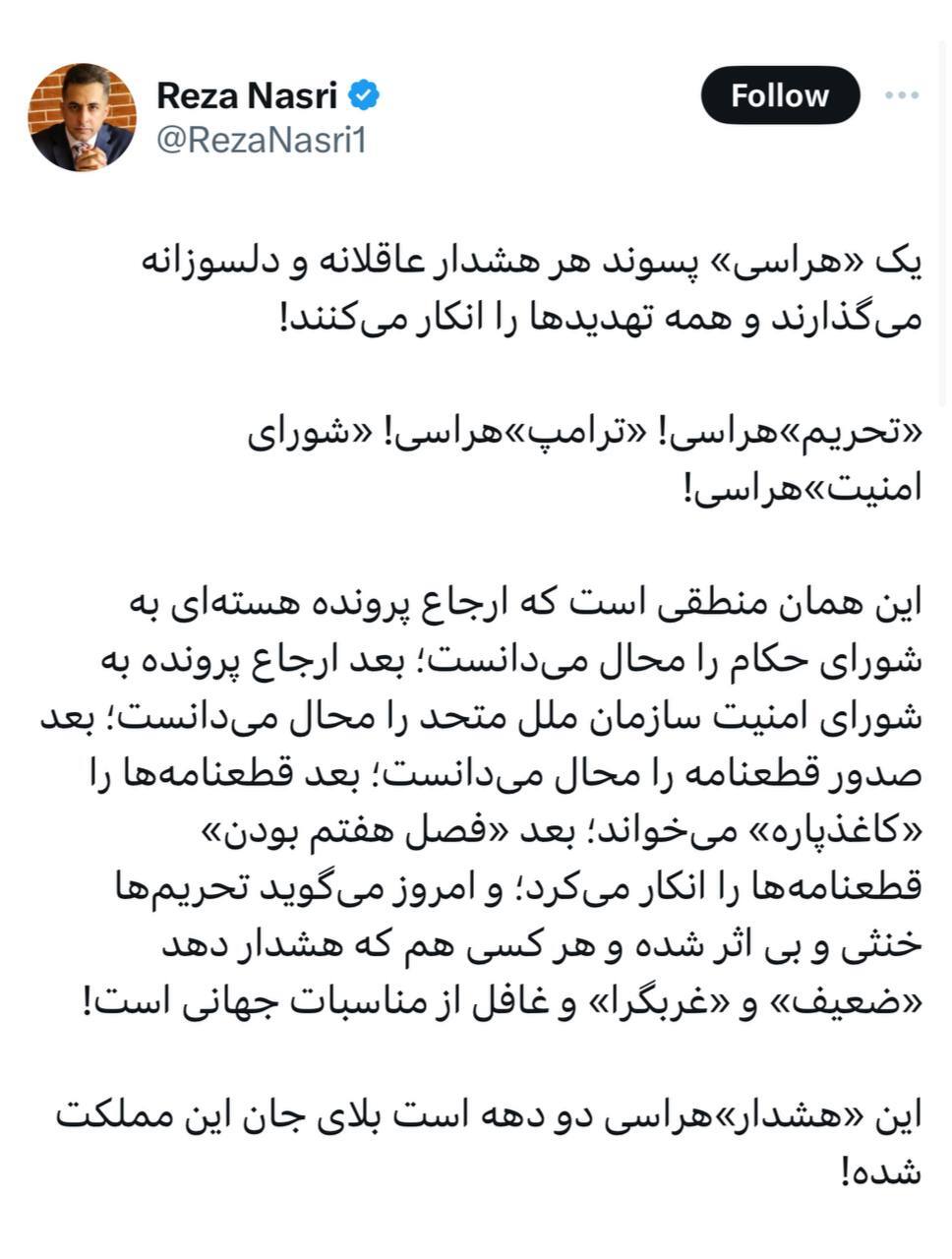Open the @RezaNasri1 handle link
952x1259 pixels.
(x=262, y=140)
